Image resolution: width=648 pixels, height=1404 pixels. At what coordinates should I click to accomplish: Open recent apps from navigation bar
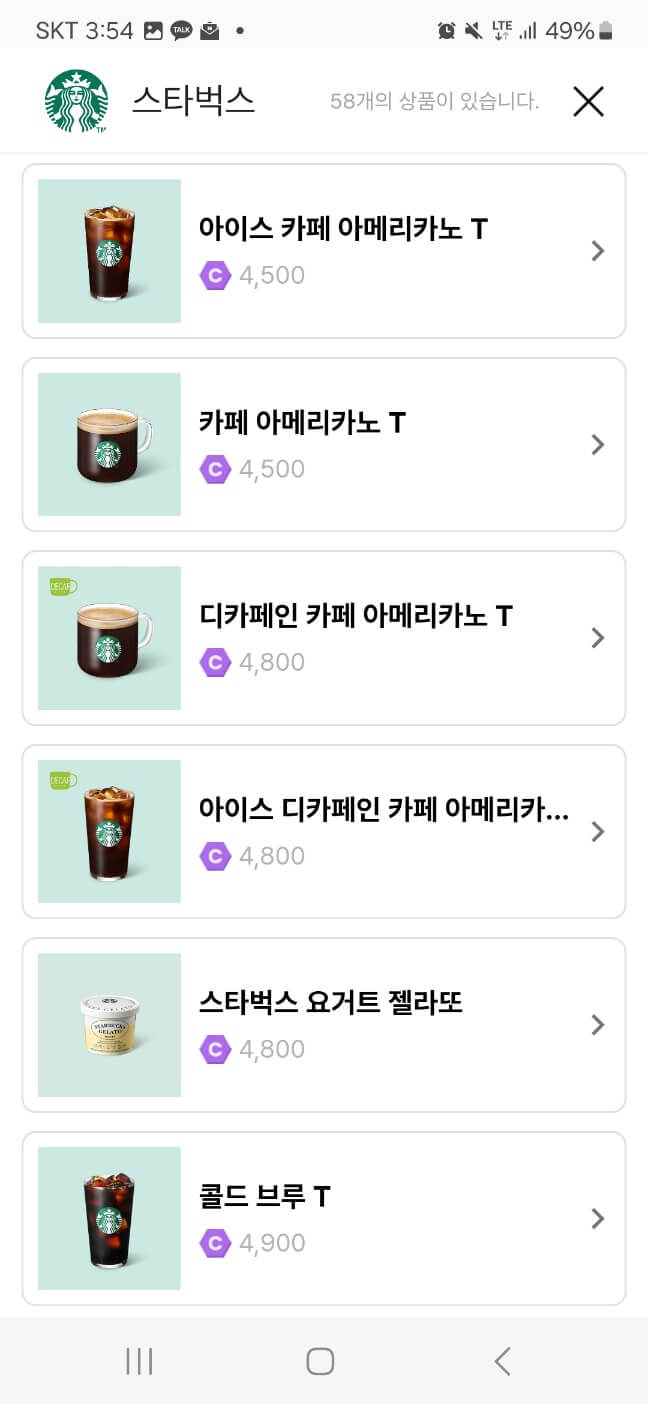139,1361
